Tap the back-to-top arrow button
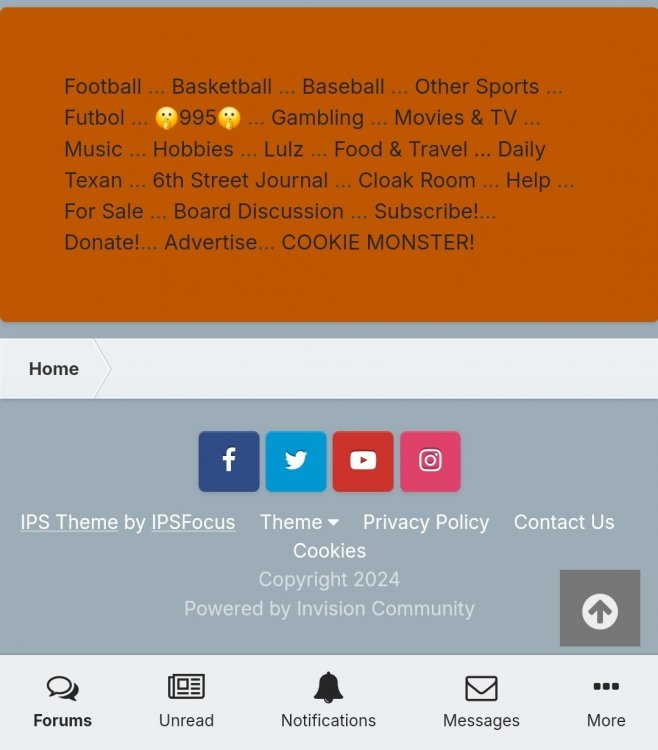The image size is (658, 750). click(x=600, y=609)
